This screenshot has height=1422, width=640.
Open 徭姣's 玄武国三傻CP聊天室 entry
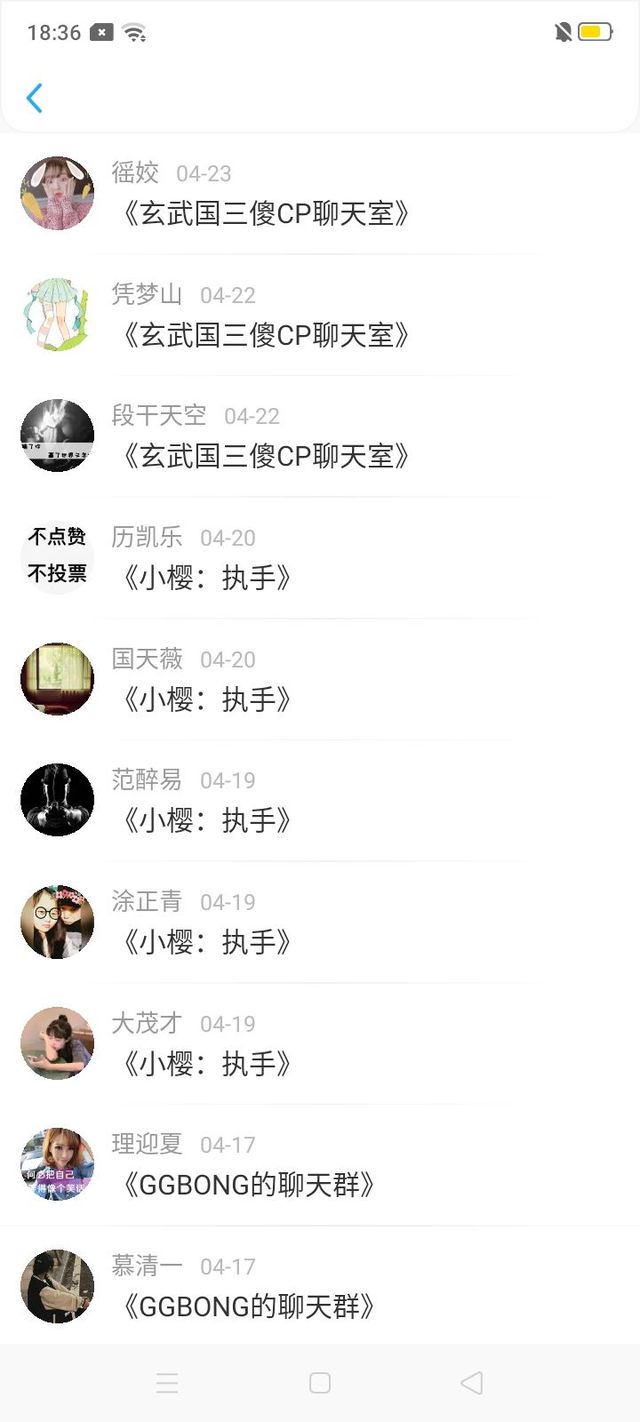[265, 214]
